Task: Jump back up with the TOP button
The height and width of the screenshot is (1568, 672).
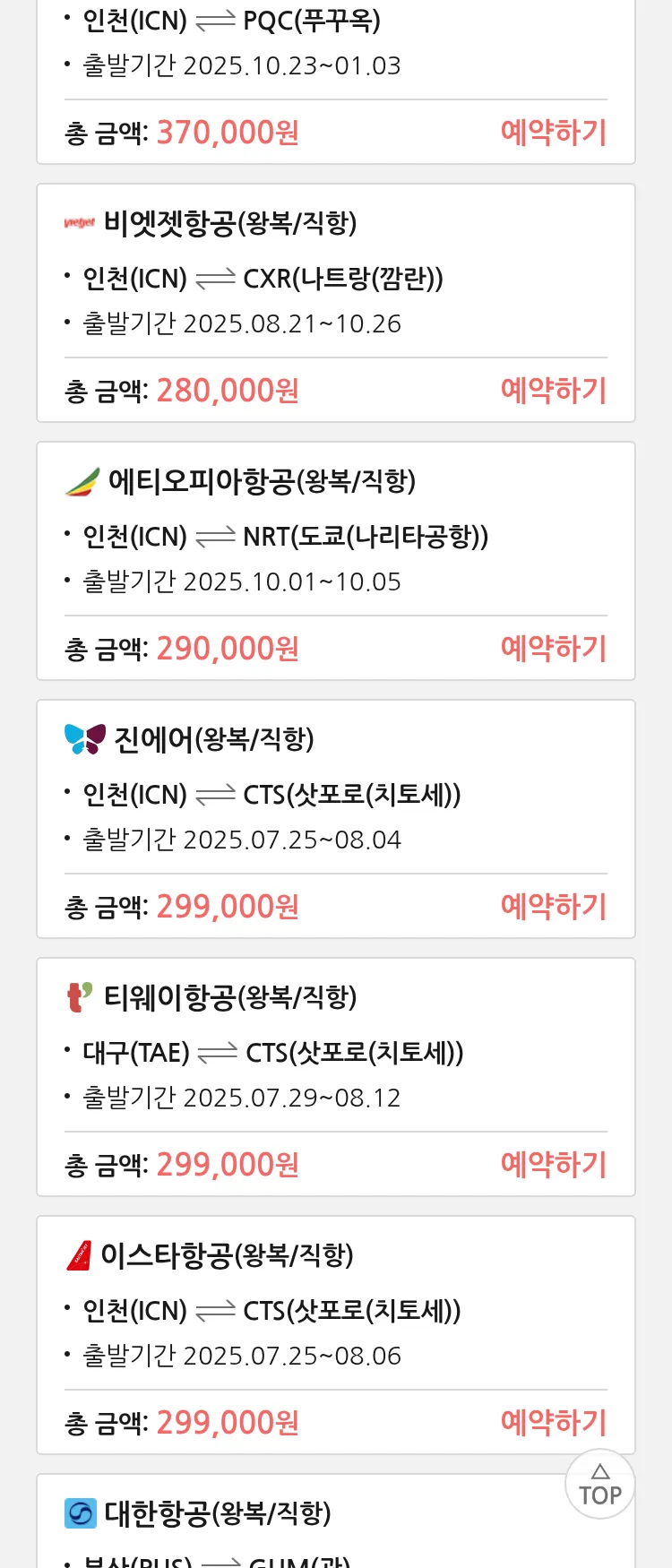Action: pos(599,1485)
